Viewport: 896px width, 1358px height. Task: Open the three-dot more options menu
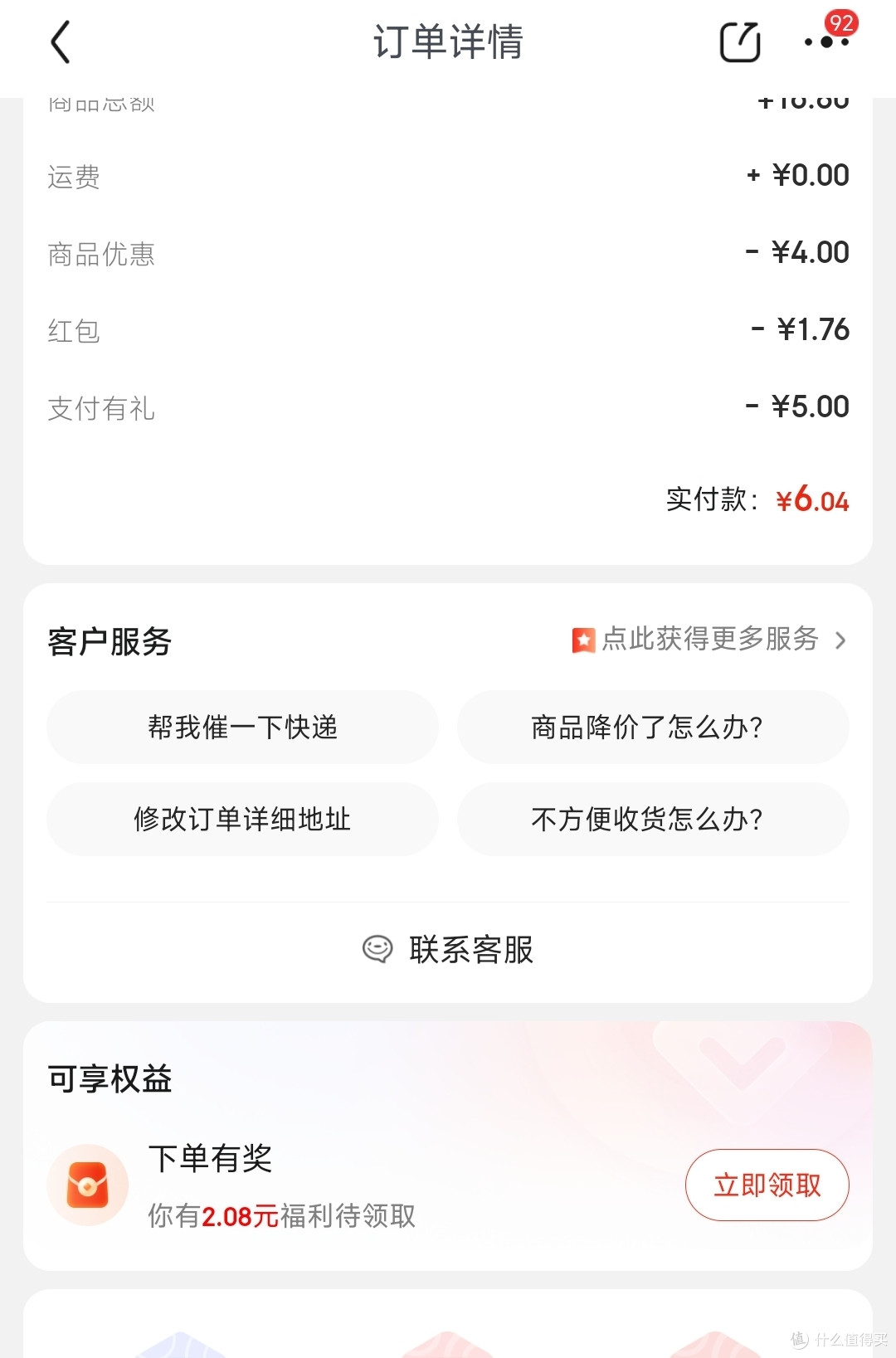pos(826,42)
